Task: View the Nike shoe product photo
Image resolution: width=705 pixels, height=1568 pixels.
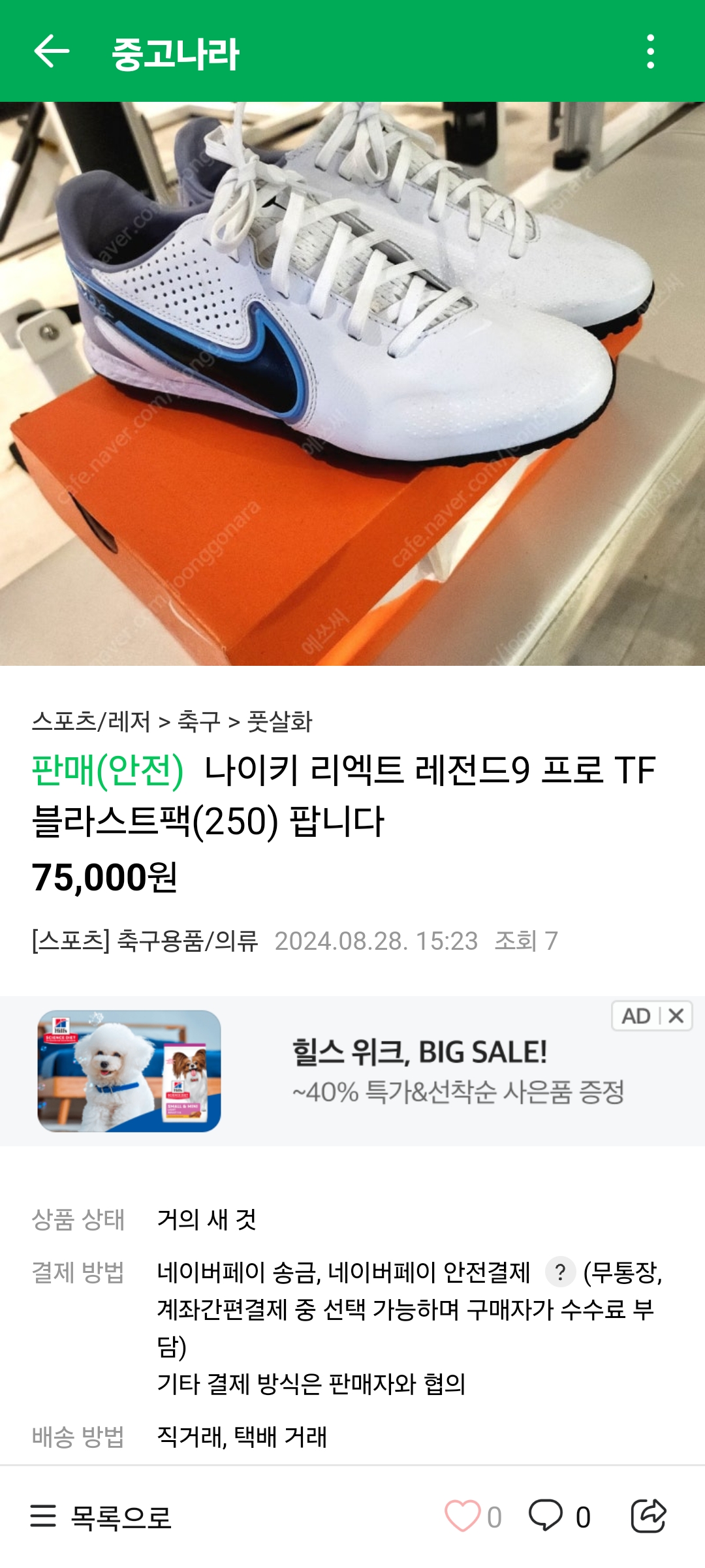Action: coord(352,384)
